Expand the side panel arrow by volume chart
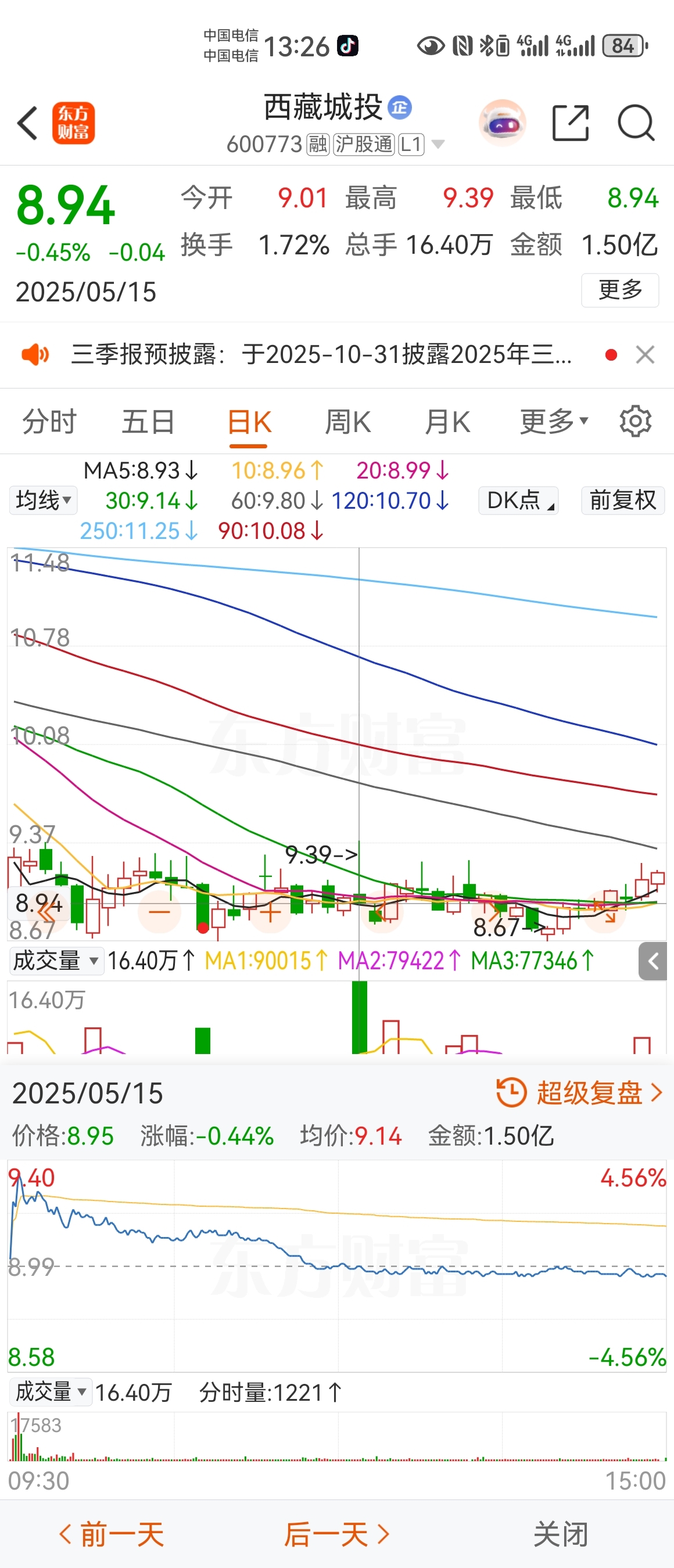This screenshot has height=1568, width=674. (653, 961)
